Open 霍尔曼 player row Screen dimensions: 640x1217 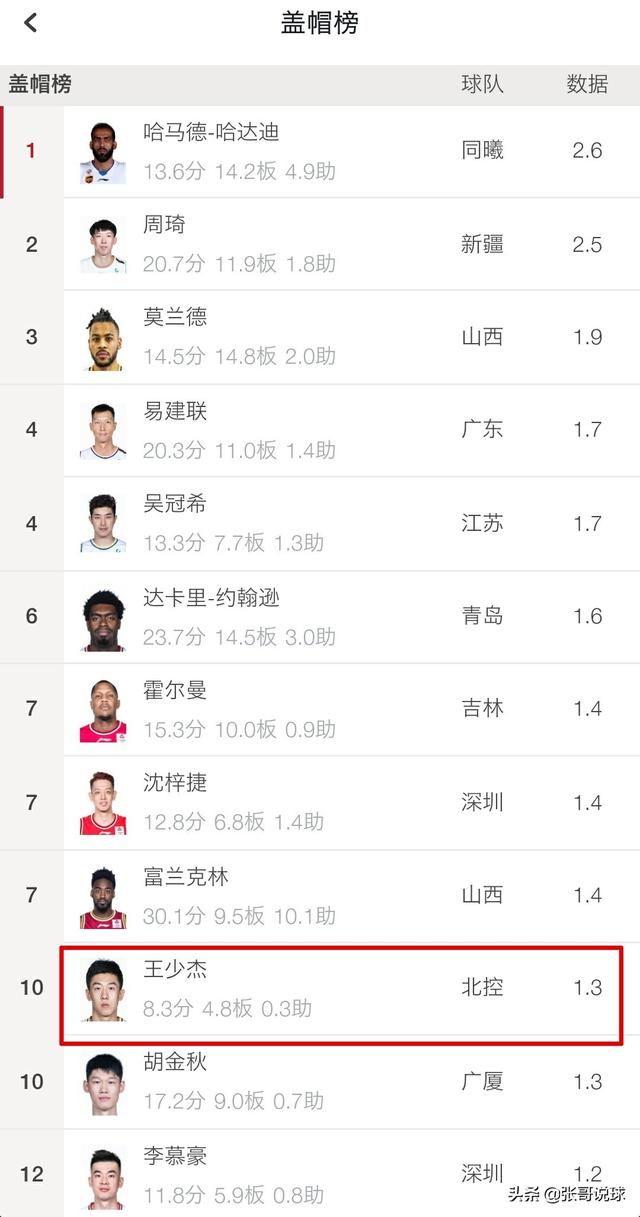[320, 709]
